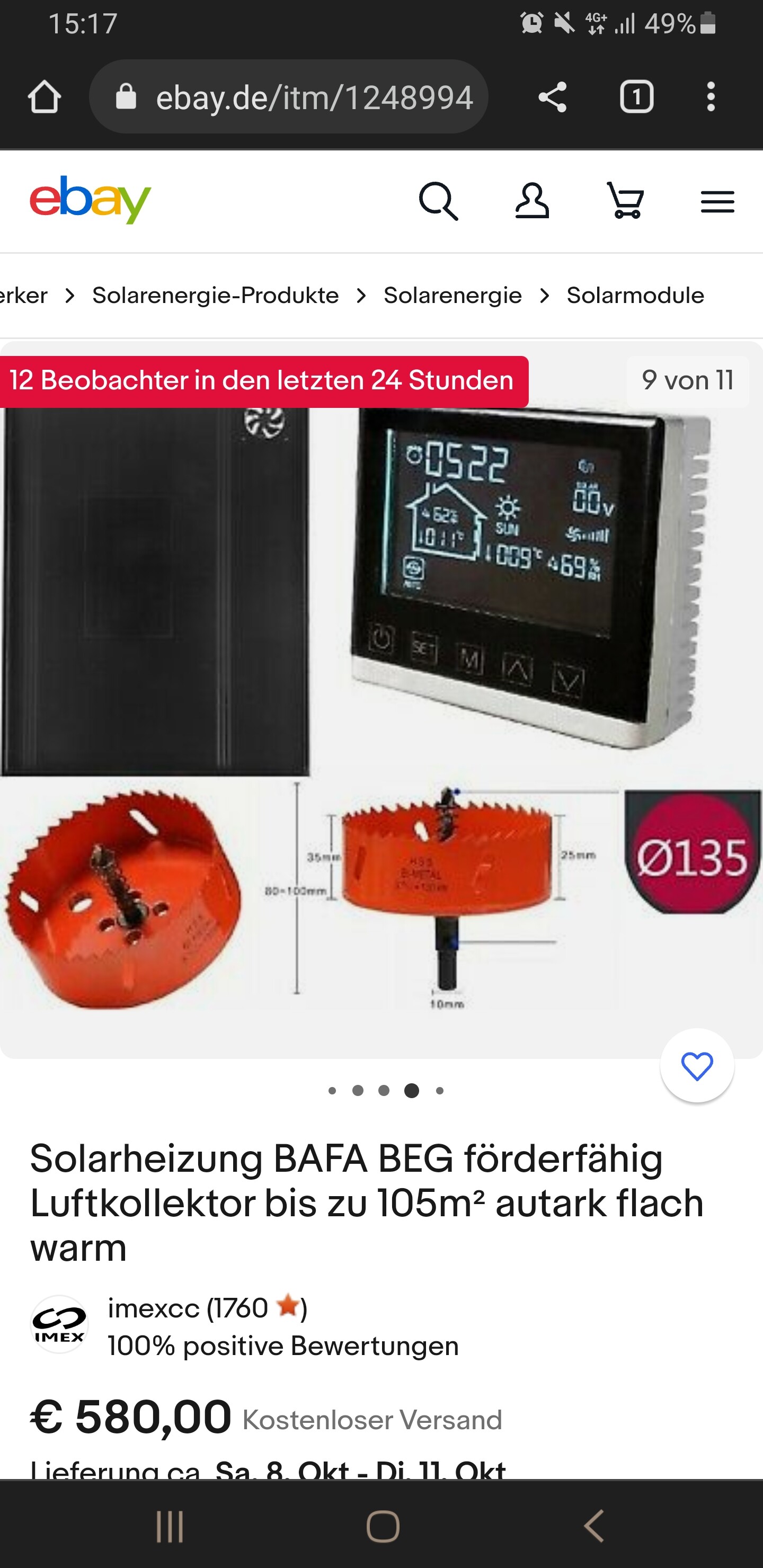Viewport: 763px width, 1568px height.
Task: Open the eBay account profile
Action: click(x=532, y=201)
